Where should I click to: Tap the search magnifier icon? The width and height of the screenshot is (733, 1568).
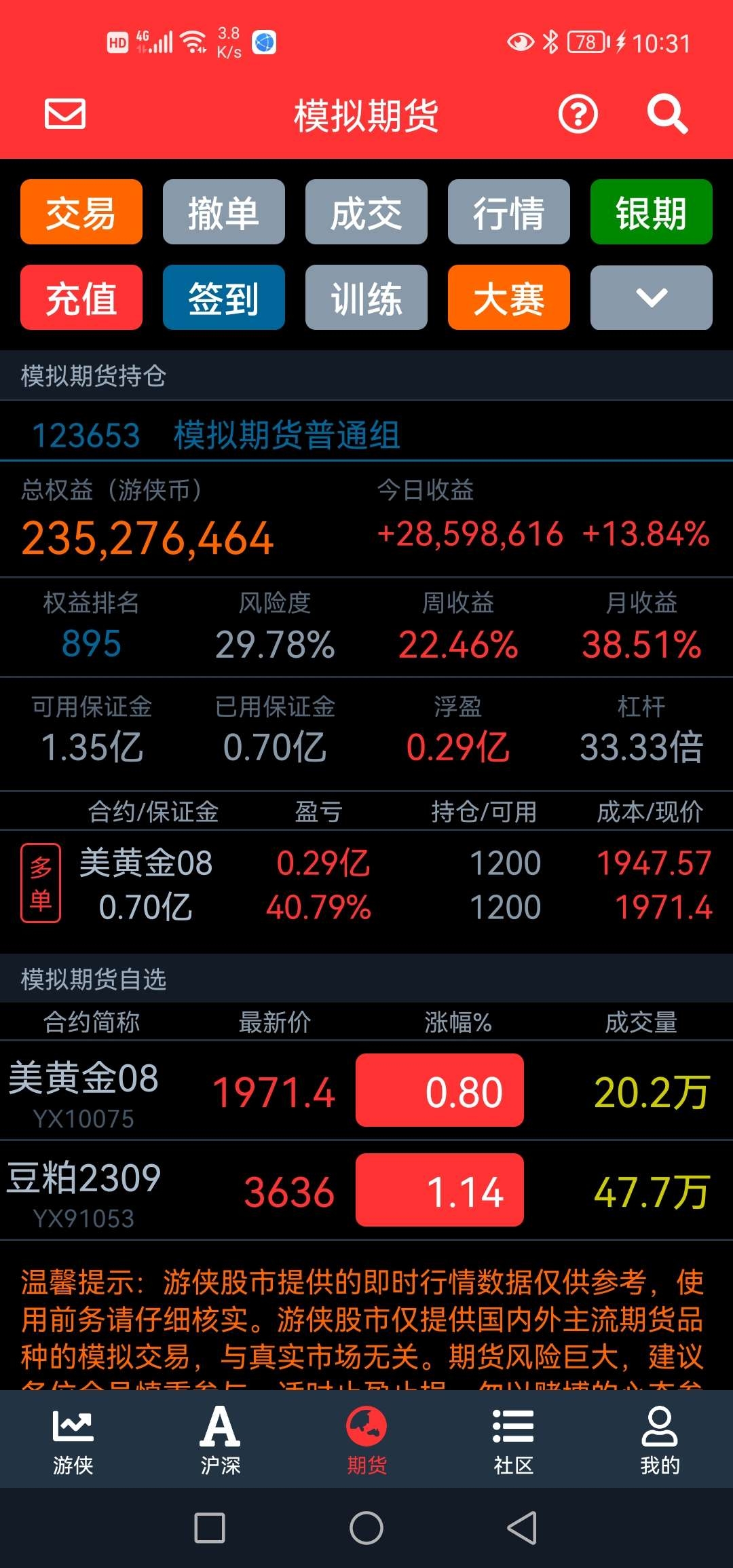667,114
